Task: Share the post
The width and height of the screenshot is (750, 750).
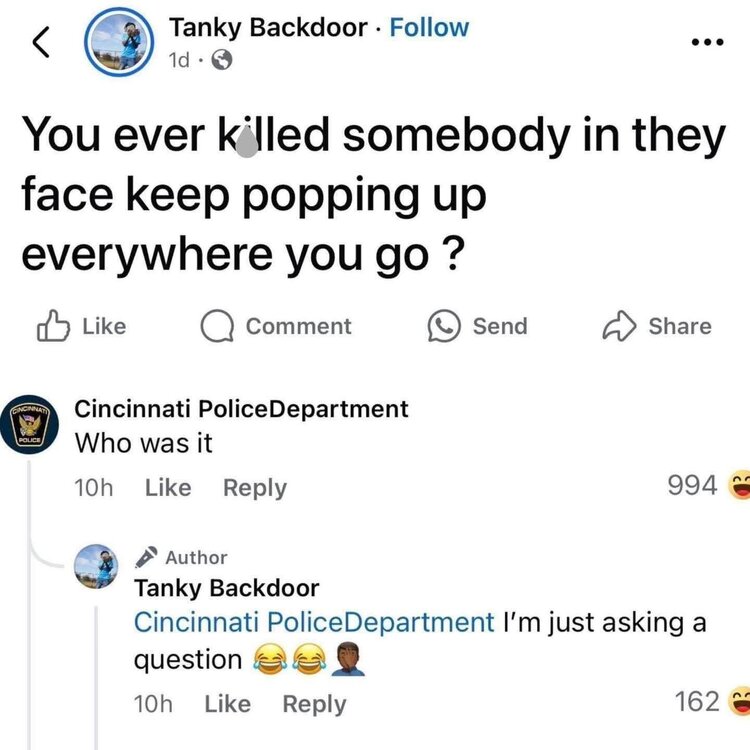Action: (658, 326)
